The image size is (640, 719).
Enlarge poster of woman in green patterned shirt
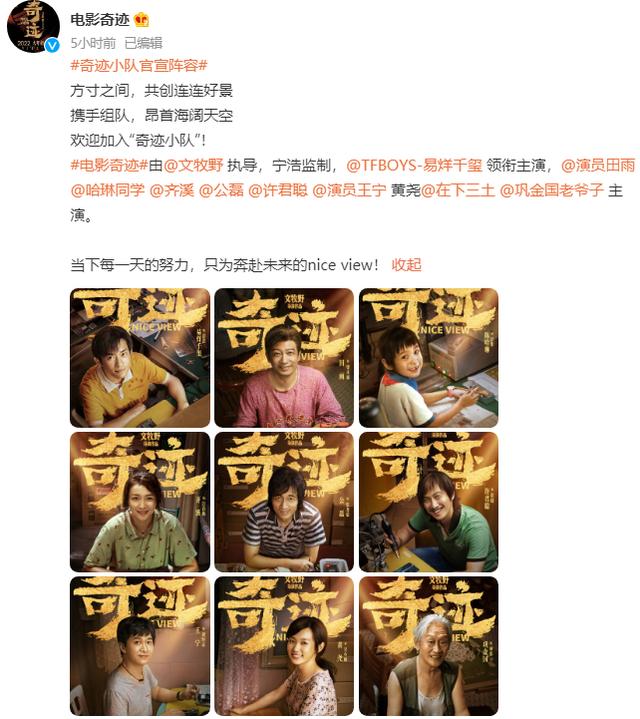click(x=139, y=502)
